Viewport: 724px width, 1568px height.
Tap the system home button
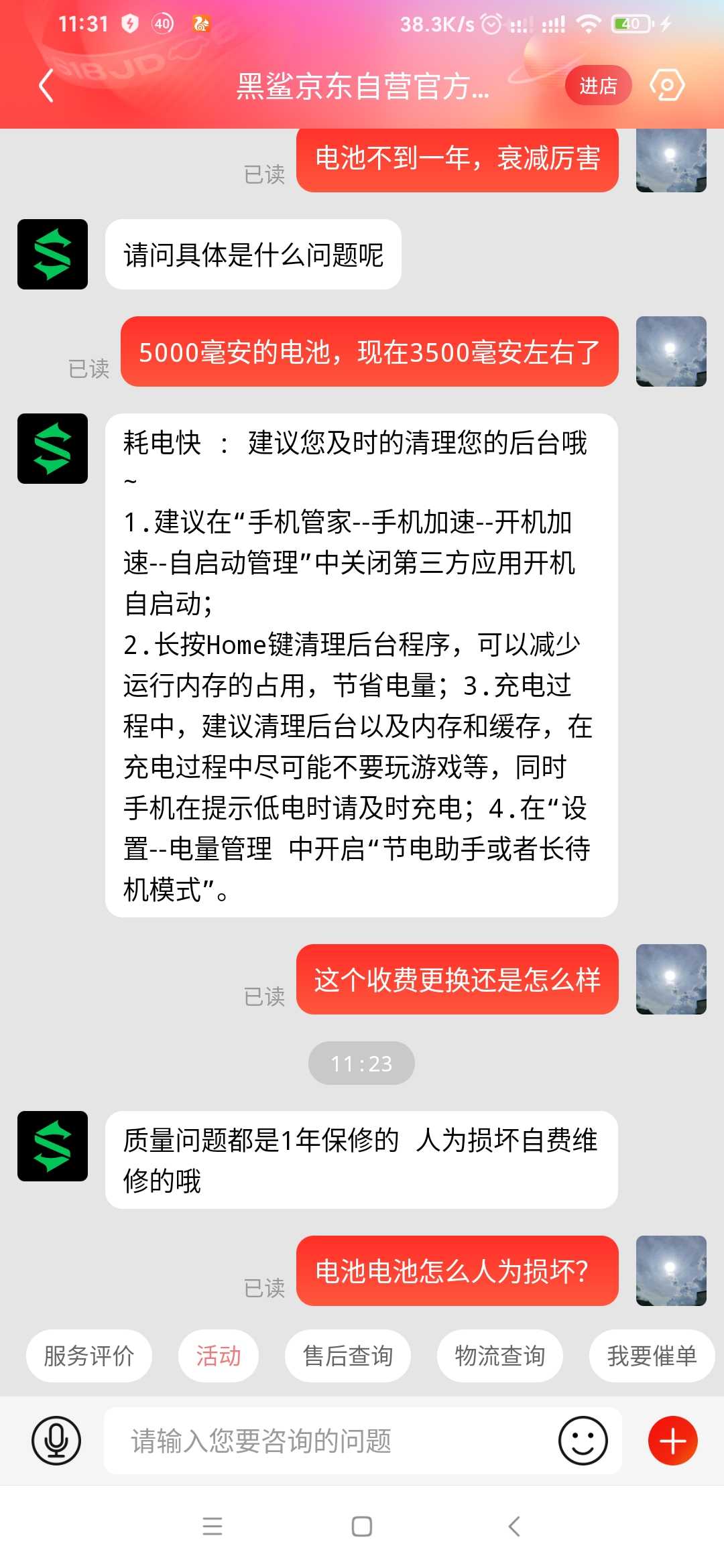coord(362,1526)
